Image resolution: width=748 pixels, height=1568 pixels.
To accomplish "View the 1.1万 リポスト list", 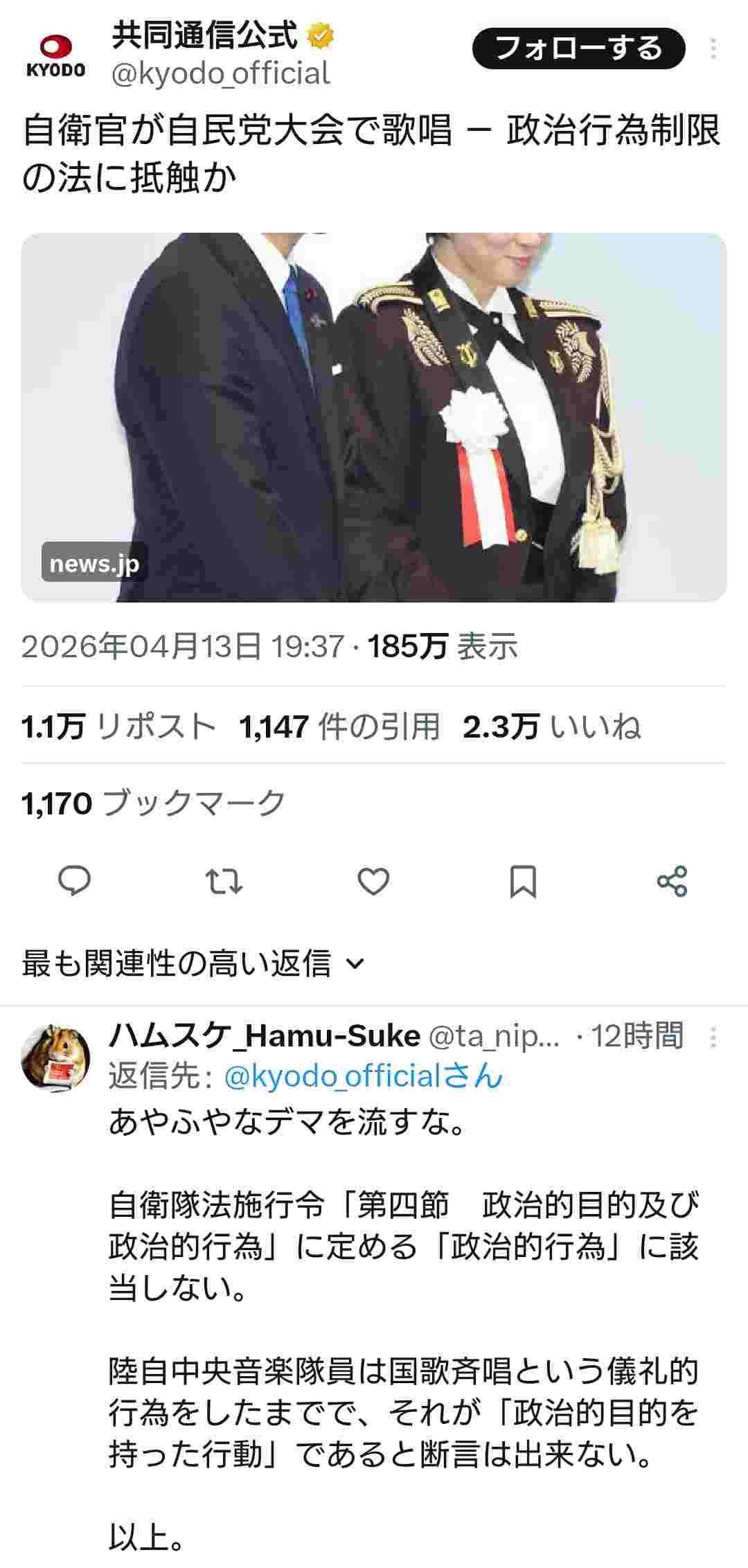I will click(118, 727).
